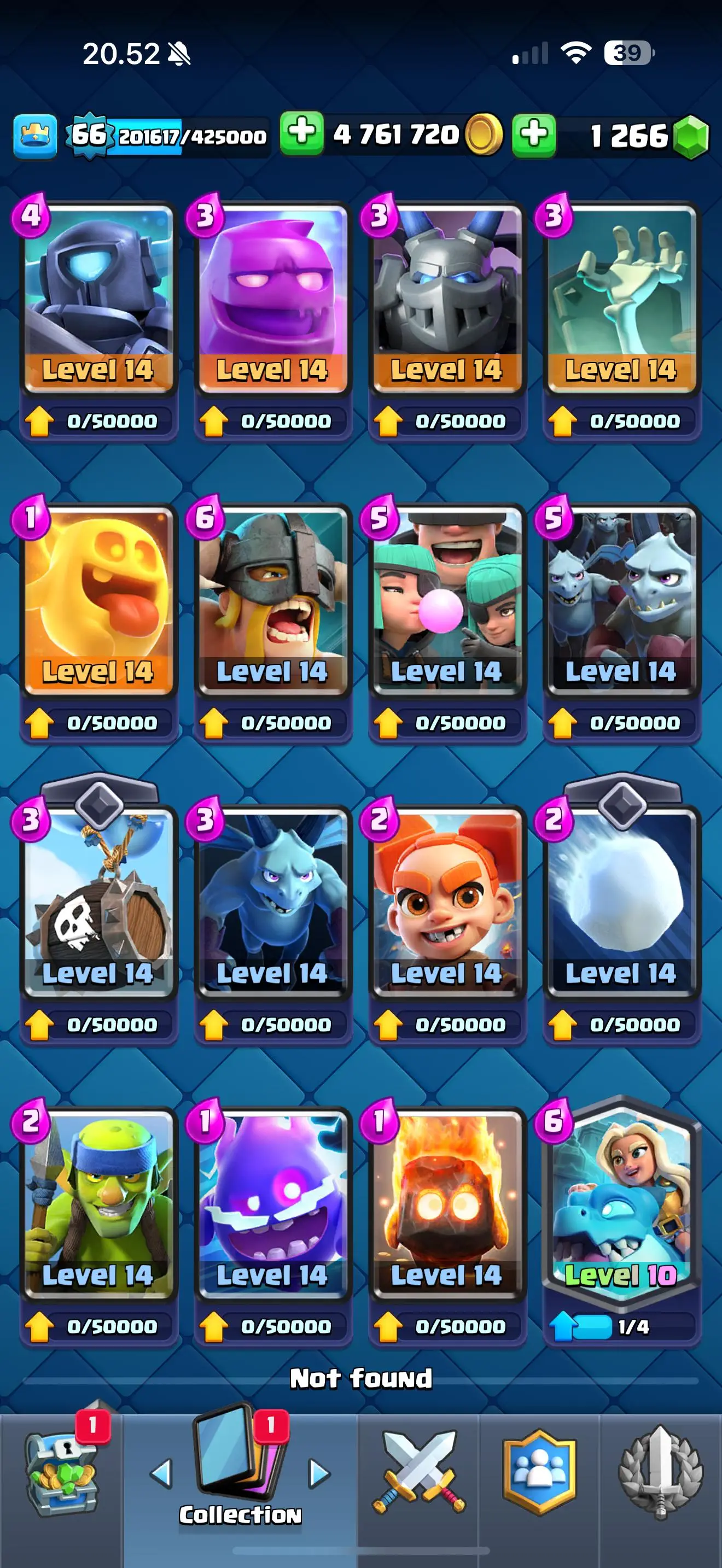Open the Level 10 champion card
The image size is (722, 1568).
click(621, 1202)
